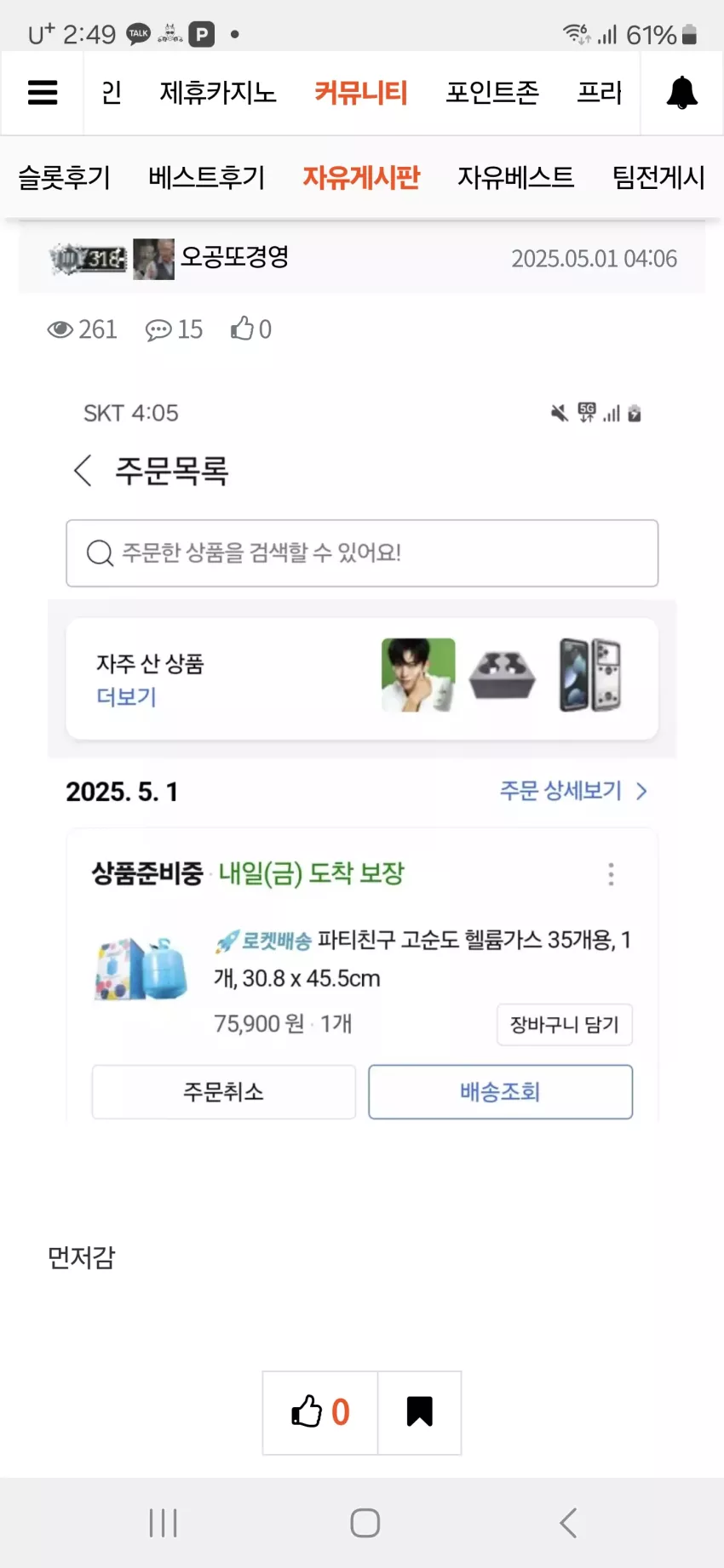Open the 슬롯후기 board
Viewport: 724px width, 1568px height.
(65, 177)
